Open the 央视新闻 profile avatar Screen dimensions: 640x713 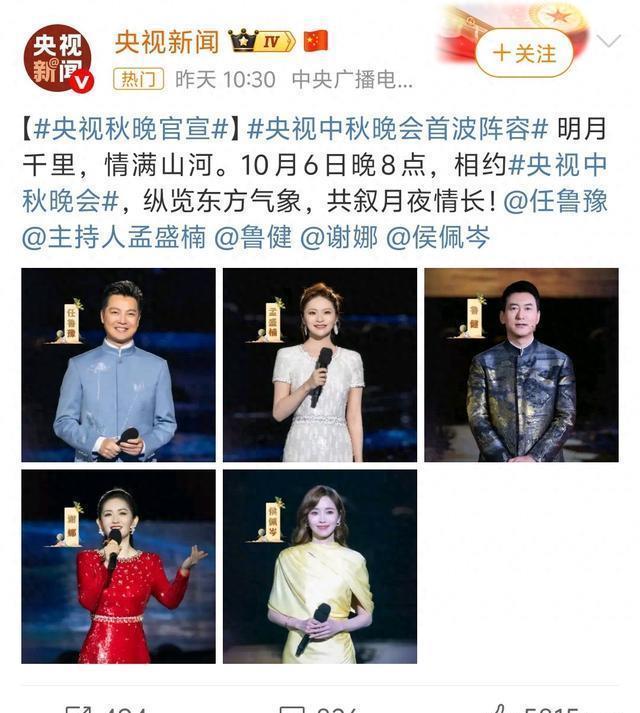(x=57, y=58)
